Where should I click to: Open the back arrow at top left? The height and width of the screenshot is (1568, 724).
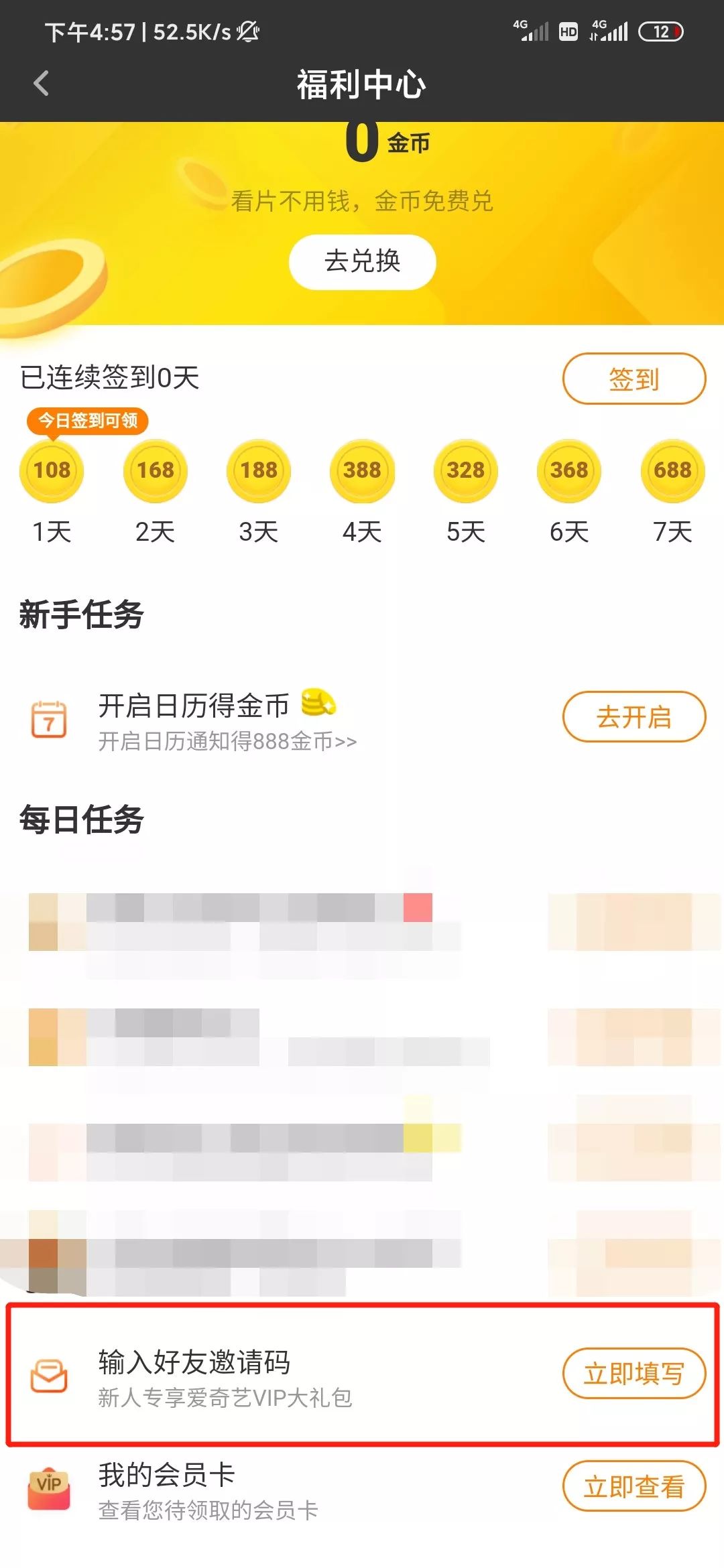[x=42, y=84]
